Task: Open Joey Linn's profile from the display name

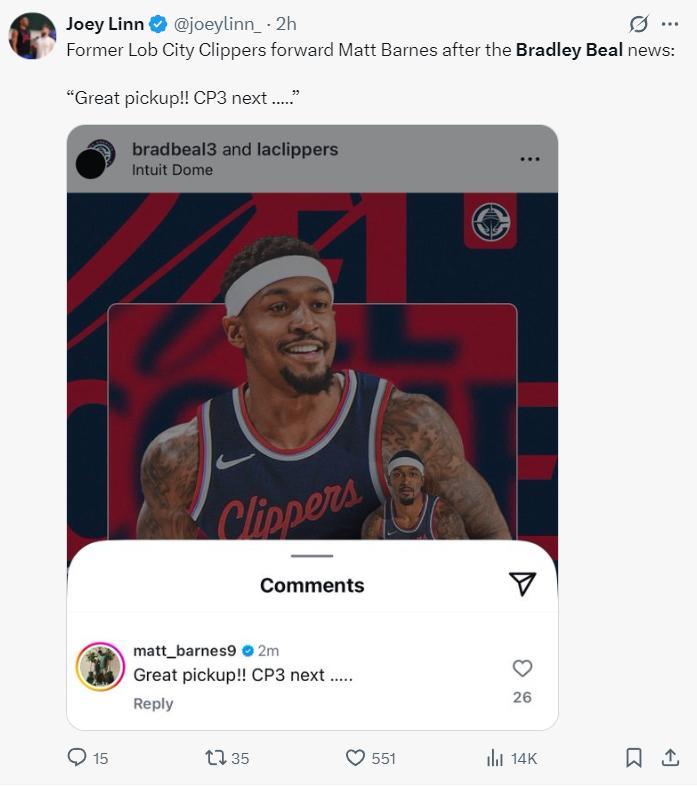Action: coord(104,24)
